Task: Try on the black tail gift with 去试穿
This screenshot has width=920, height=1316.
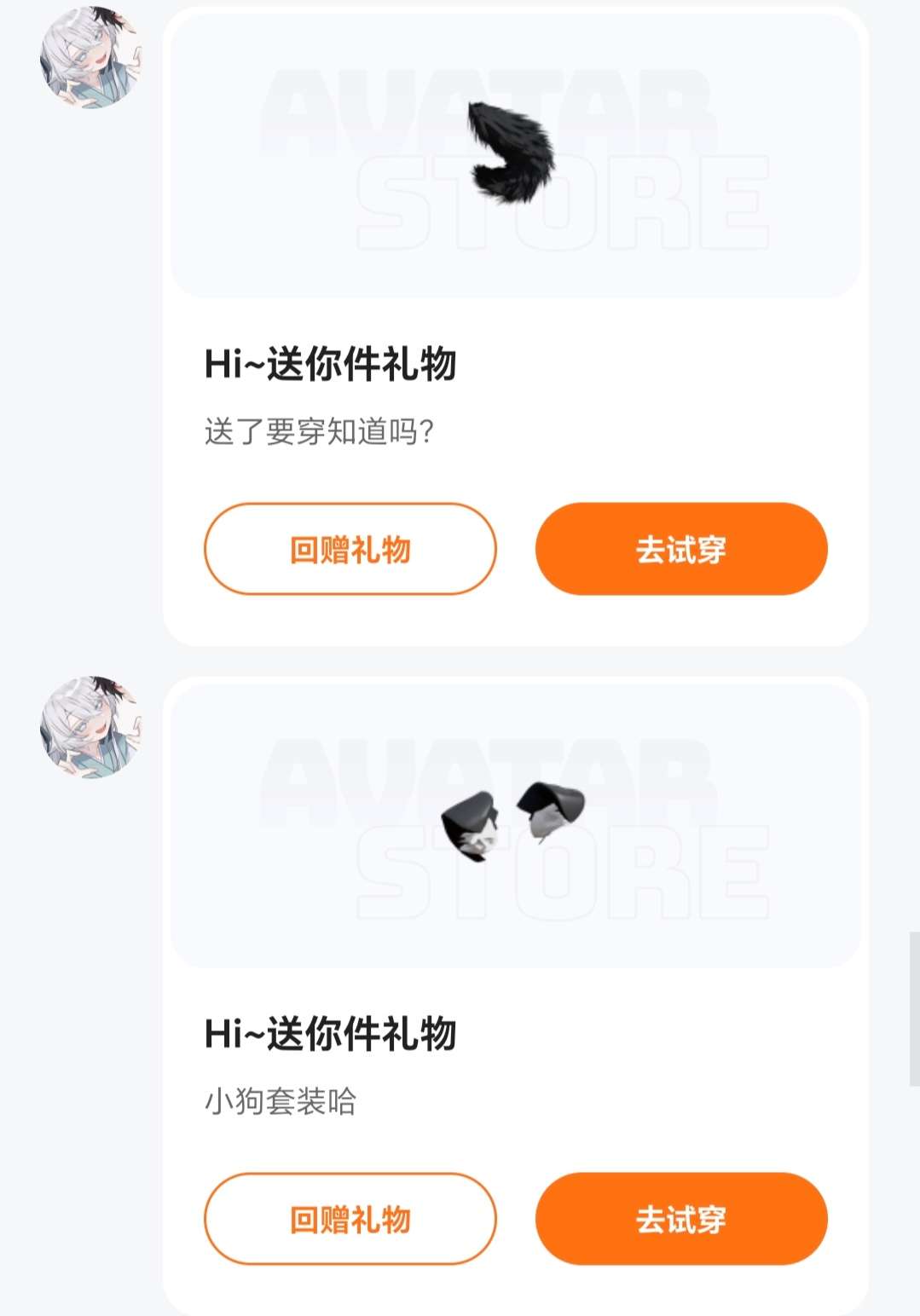Action: pos(680,549)
